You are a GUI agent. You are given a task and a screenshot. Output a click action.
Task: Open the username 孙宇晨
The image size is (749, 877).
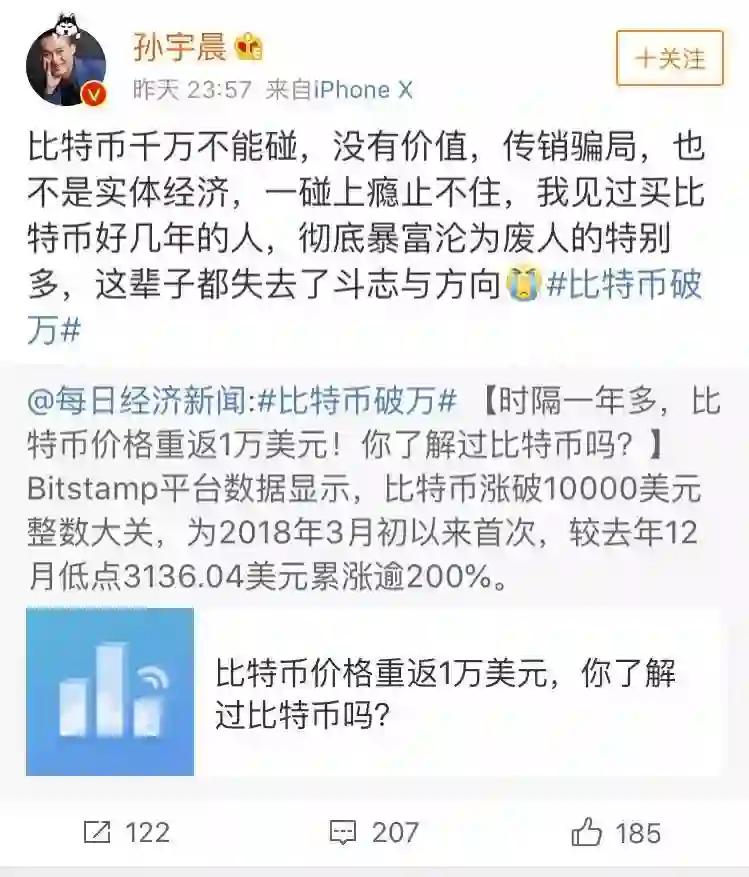point(179,45)
